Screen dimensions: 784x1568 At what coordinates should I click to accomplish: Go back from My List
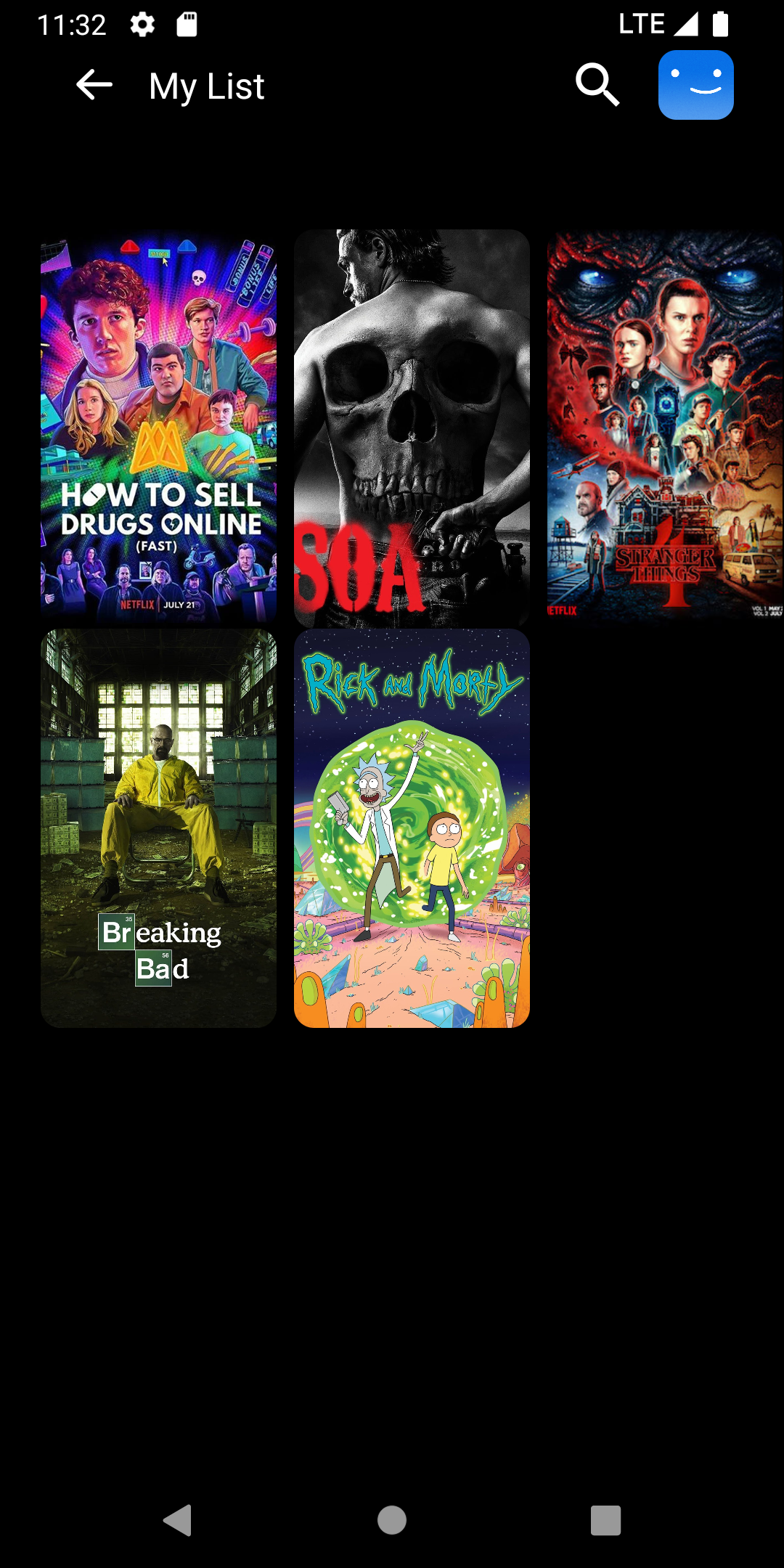(94, 86)
